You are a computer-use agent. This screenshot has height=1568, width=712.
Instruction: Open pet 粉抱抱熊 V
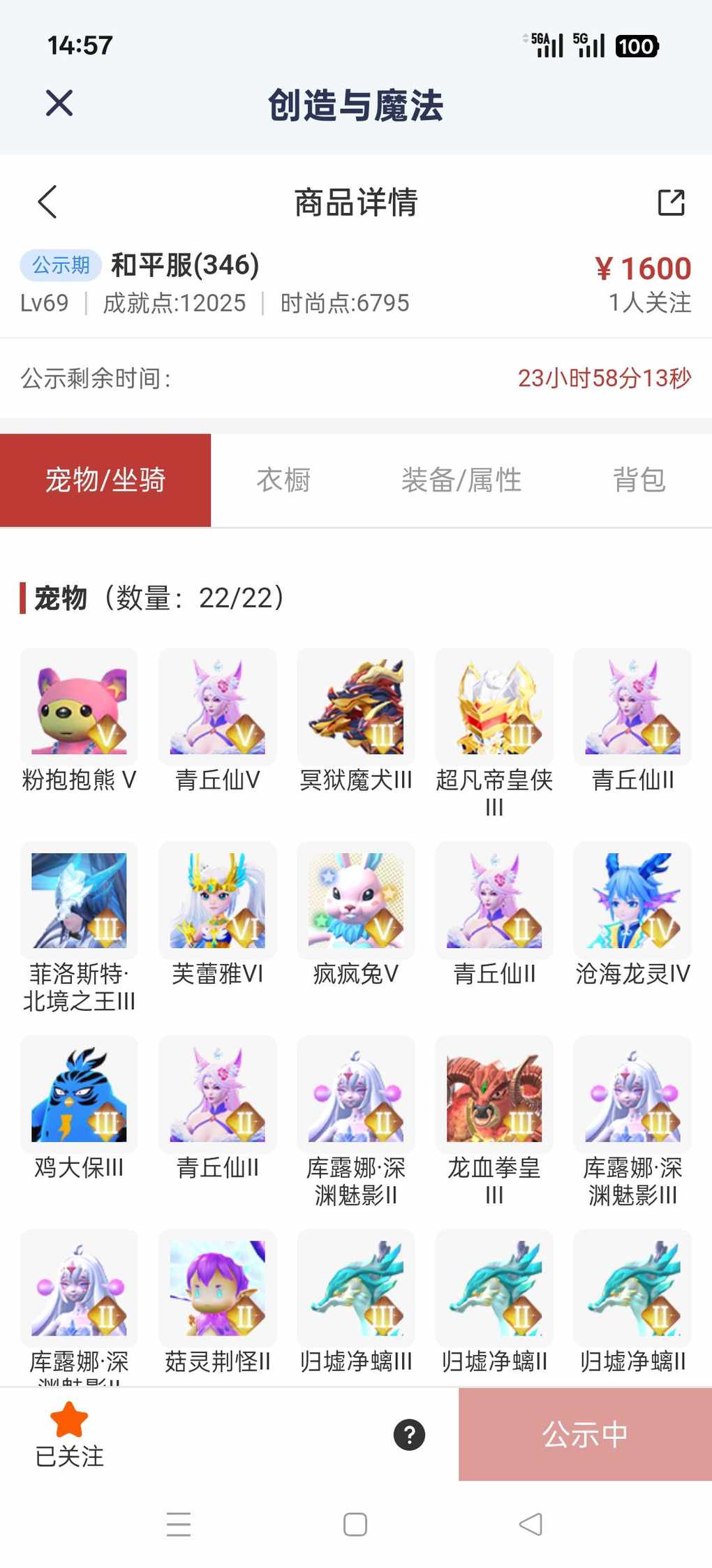pyautogui.click(x=79, y=707)
